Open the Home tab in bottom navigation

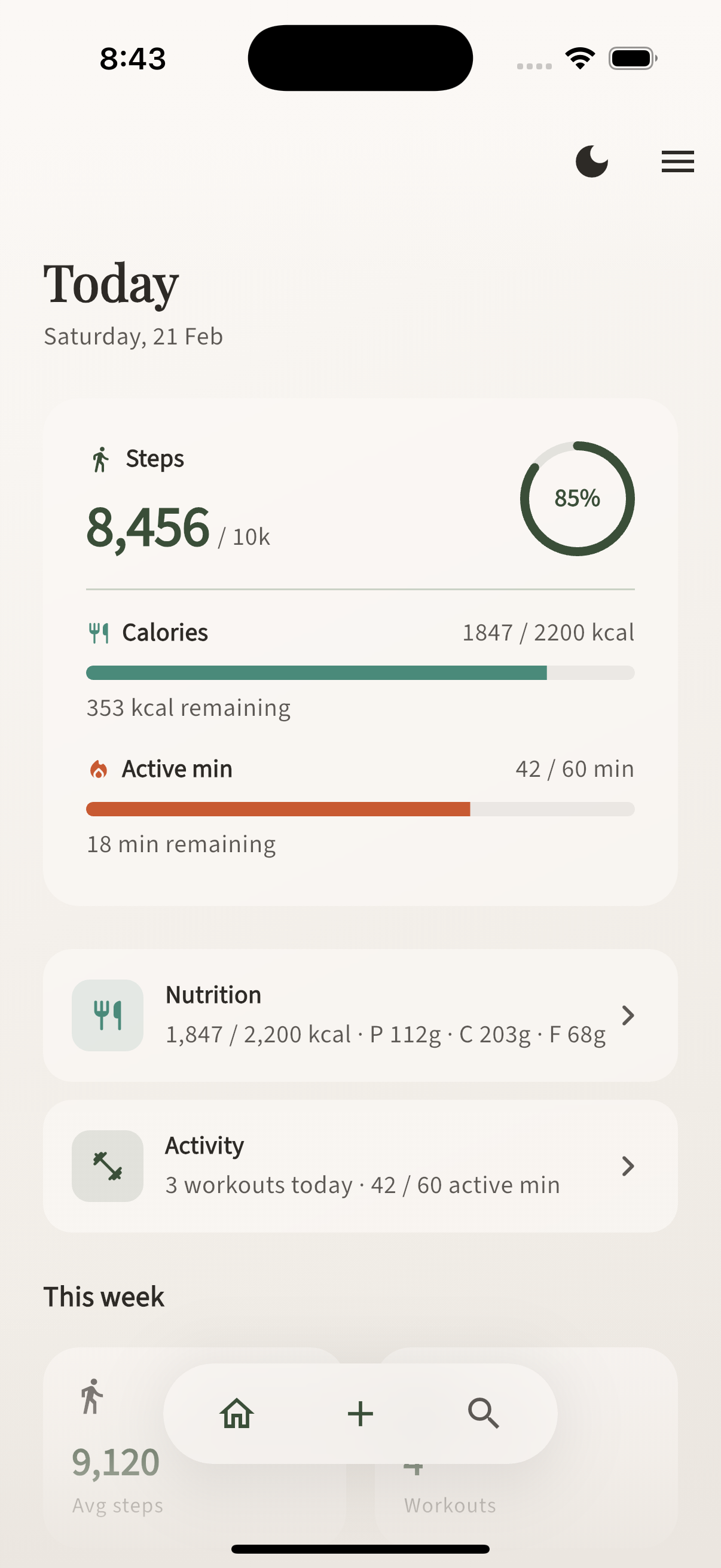(237, 1414)
